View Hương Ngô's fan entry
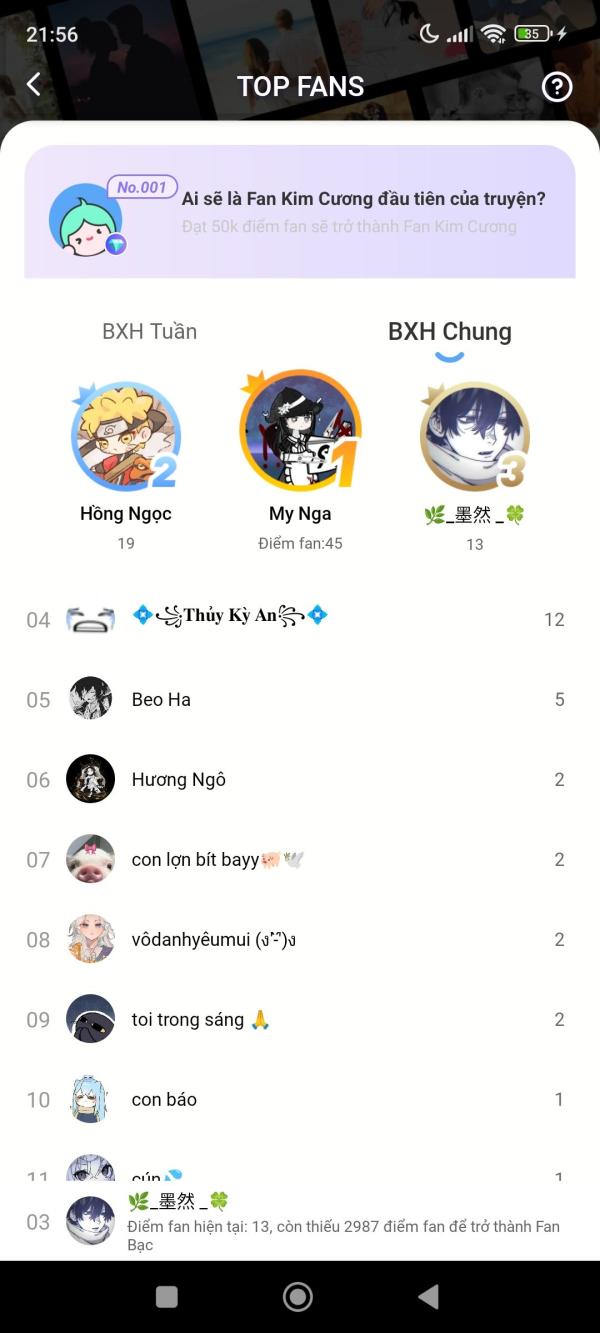This screenshot has height=1333, width=600. (x=300, y=779)
